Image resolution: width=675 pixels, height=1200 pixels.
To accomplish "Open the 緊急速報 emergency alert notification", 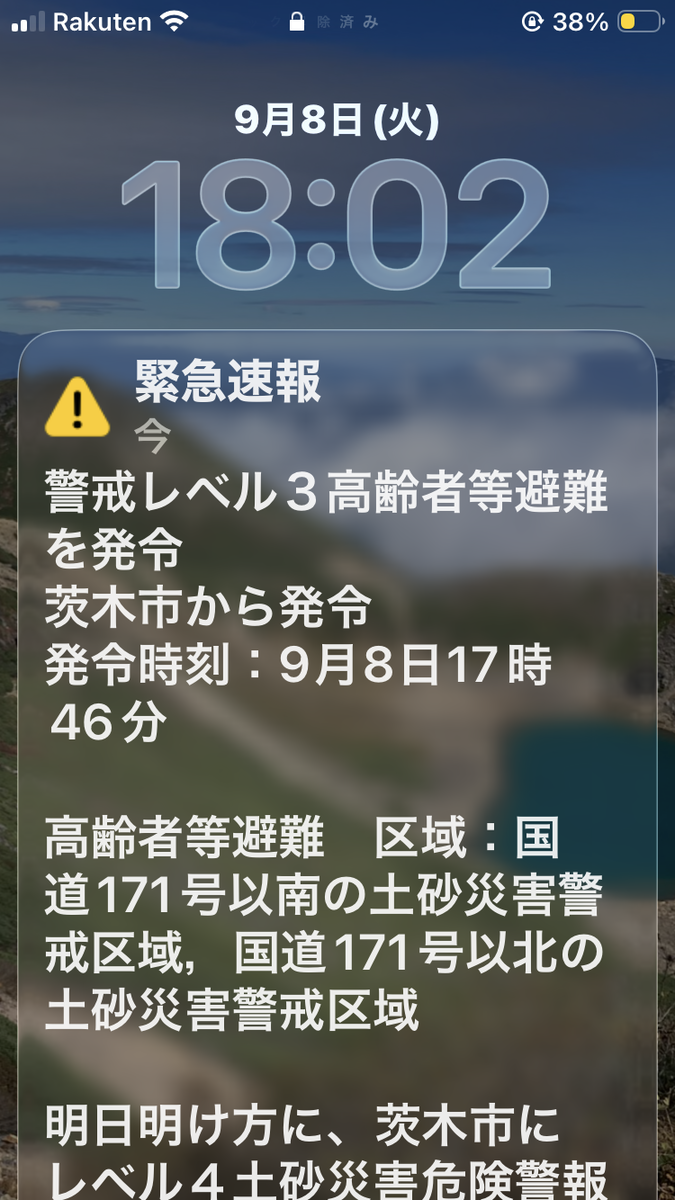I will click(337, 765).
